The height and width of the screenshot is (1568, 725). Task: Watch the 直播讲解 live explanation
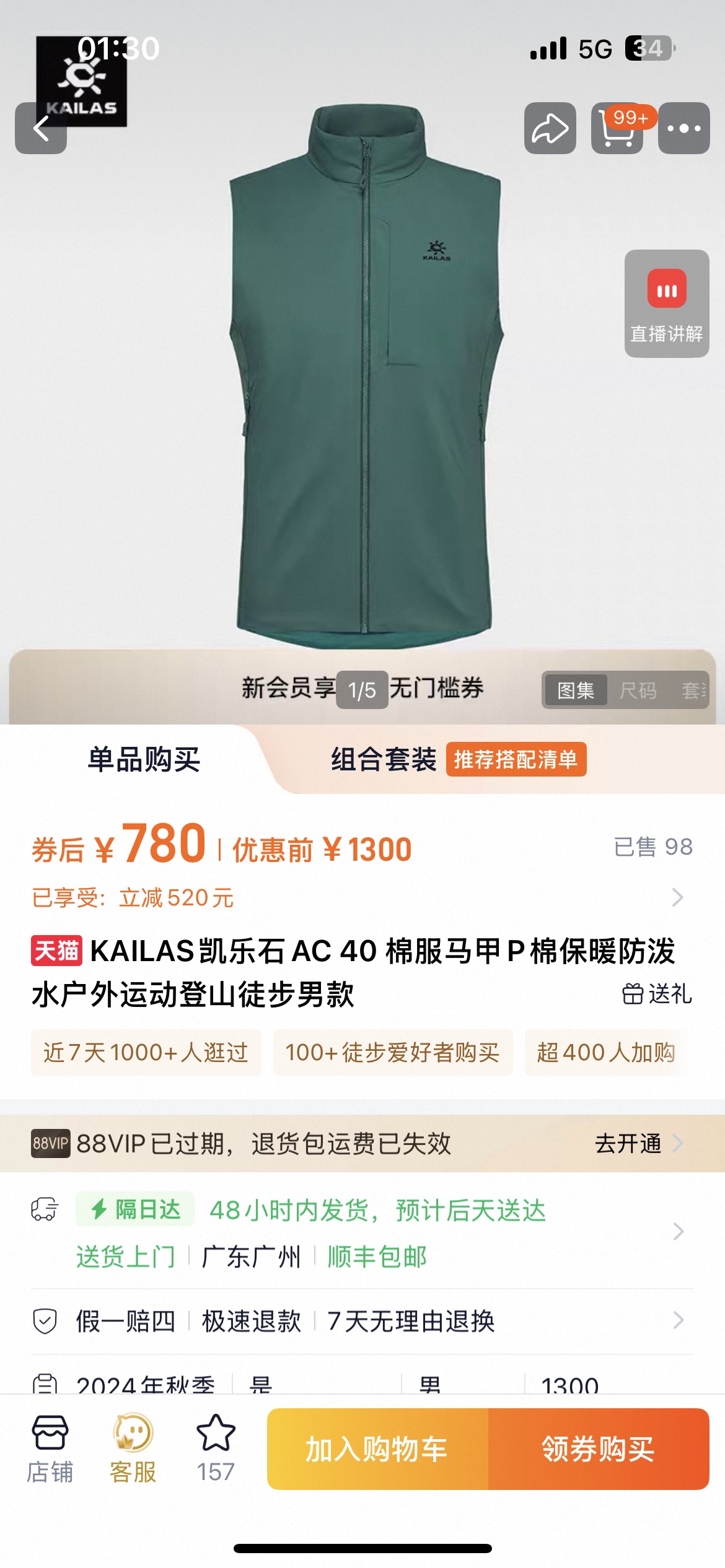pos(666,303)
